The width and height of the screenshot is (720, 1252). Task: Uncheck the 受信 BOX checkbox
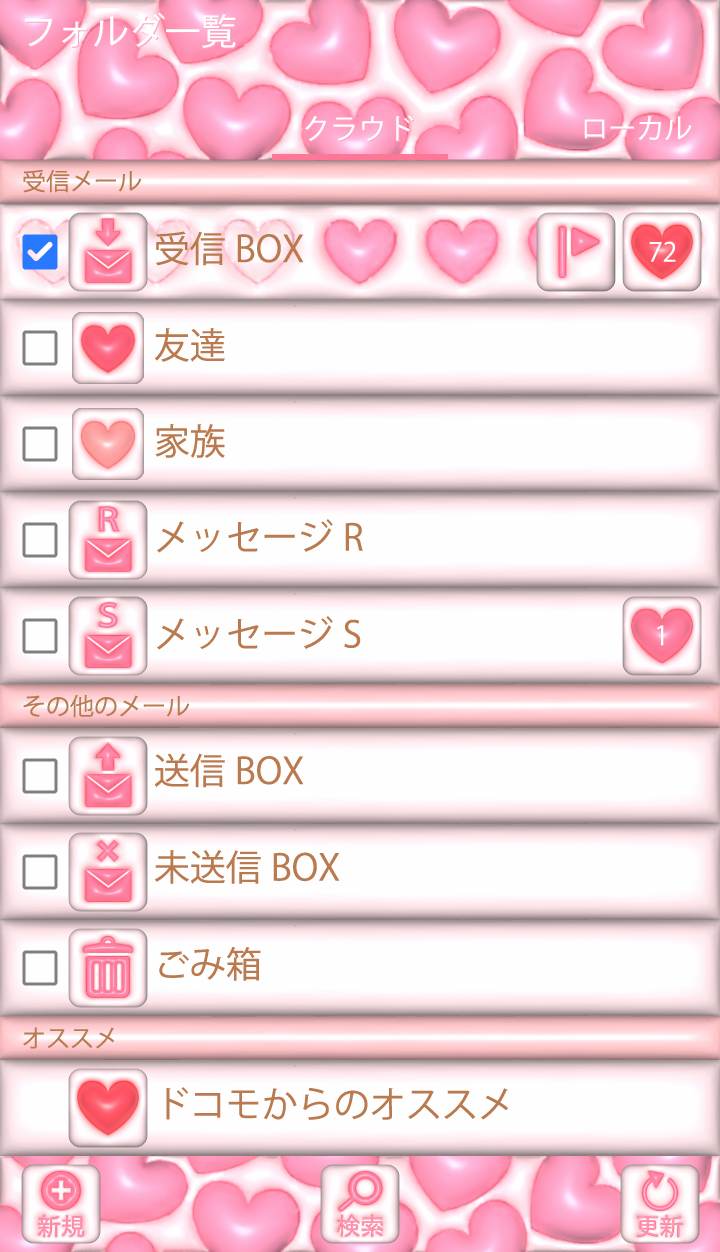coord(40,252)
